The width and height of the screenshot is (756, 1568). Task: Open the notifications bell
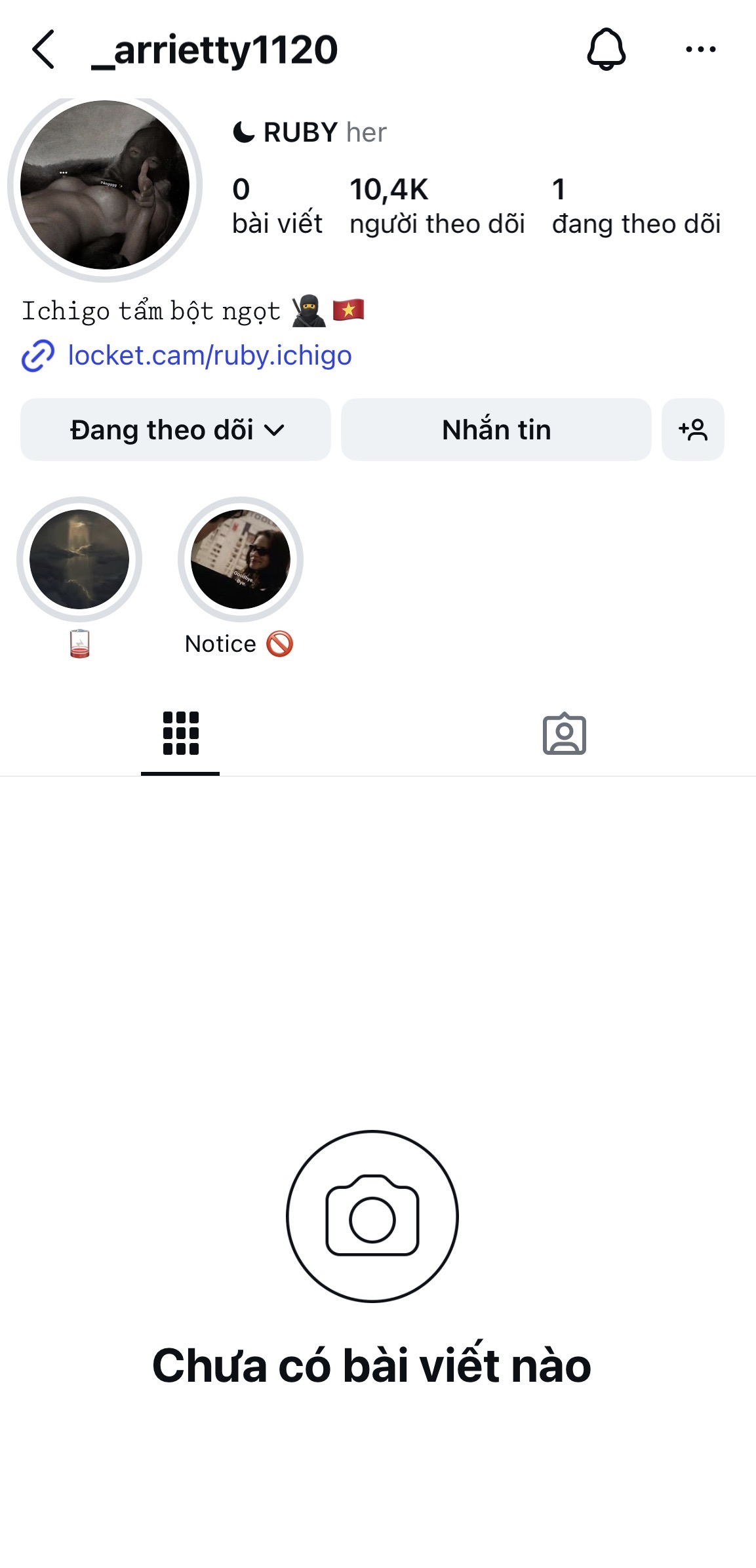click(606, 49)
